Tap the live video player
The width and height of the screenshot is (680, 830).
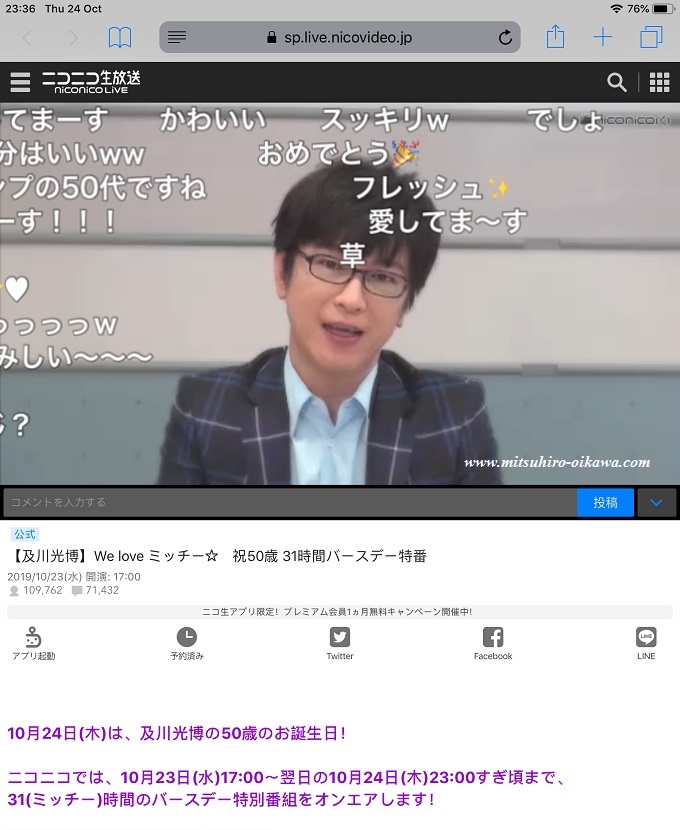click(340, 293)
